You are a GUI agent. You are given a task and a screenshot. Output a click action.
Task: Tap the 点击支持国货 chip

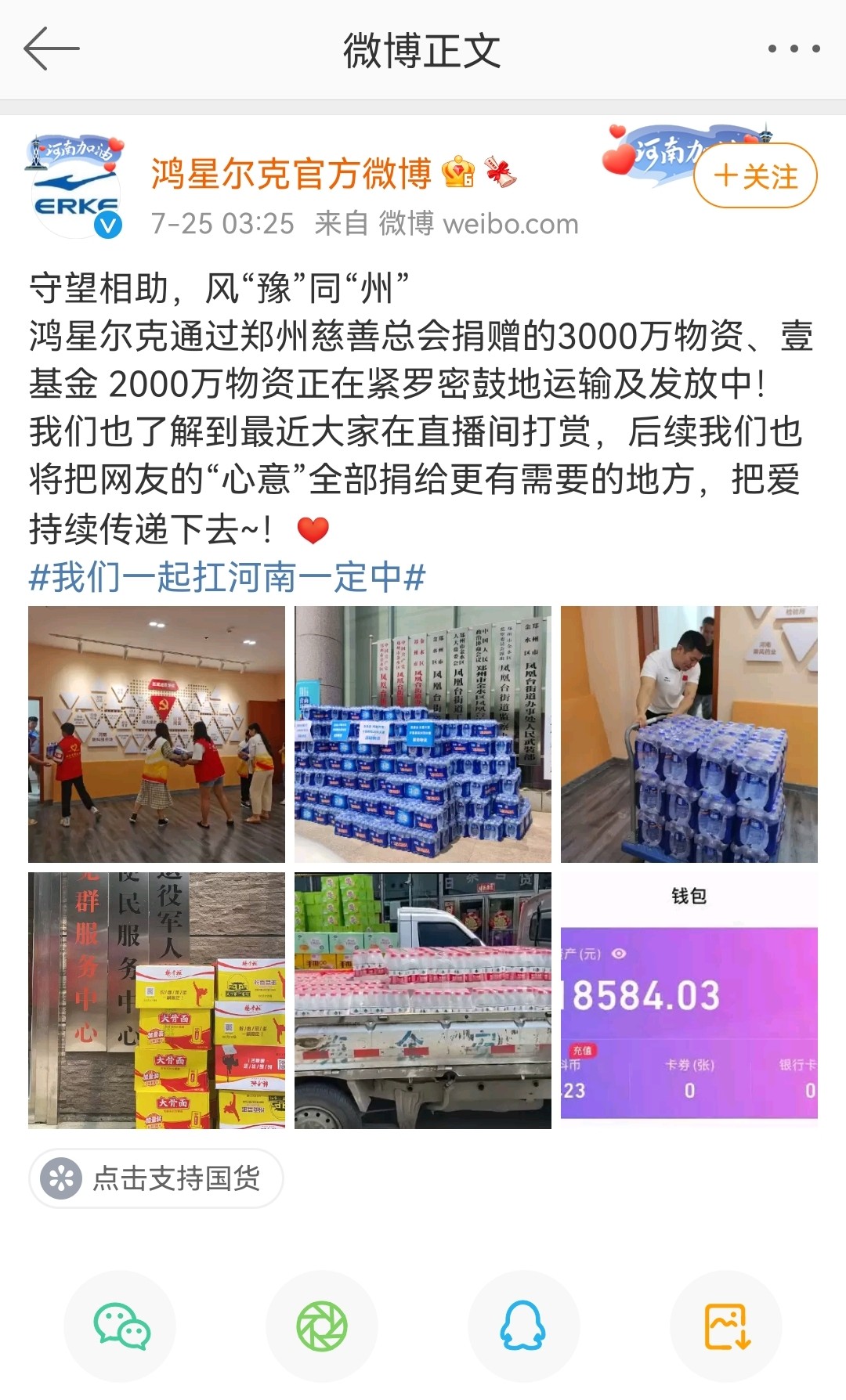click(156, 1178)
